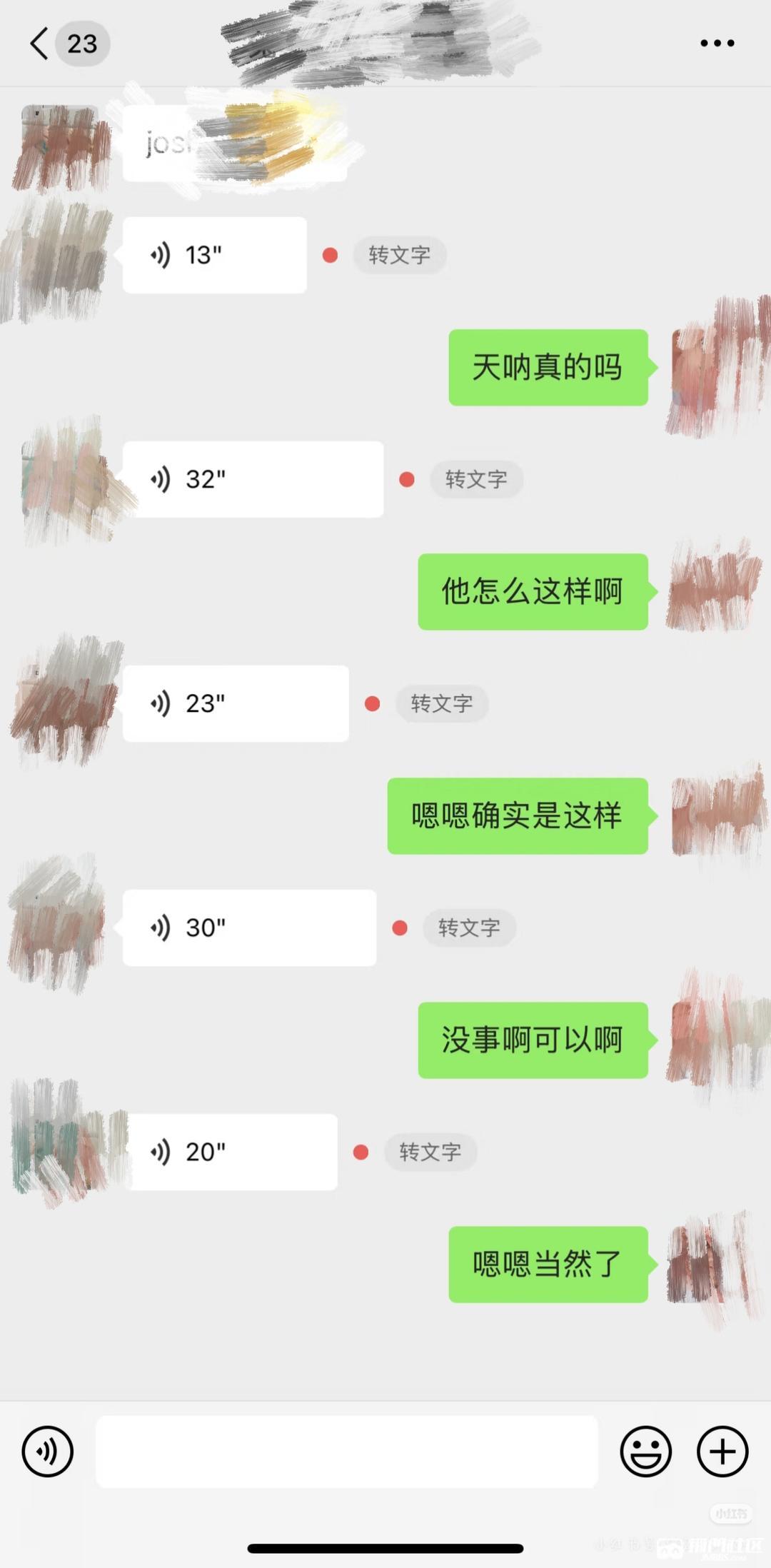Convert the 30" voice message to text
771x1568 pixels.
coord(469,928)
